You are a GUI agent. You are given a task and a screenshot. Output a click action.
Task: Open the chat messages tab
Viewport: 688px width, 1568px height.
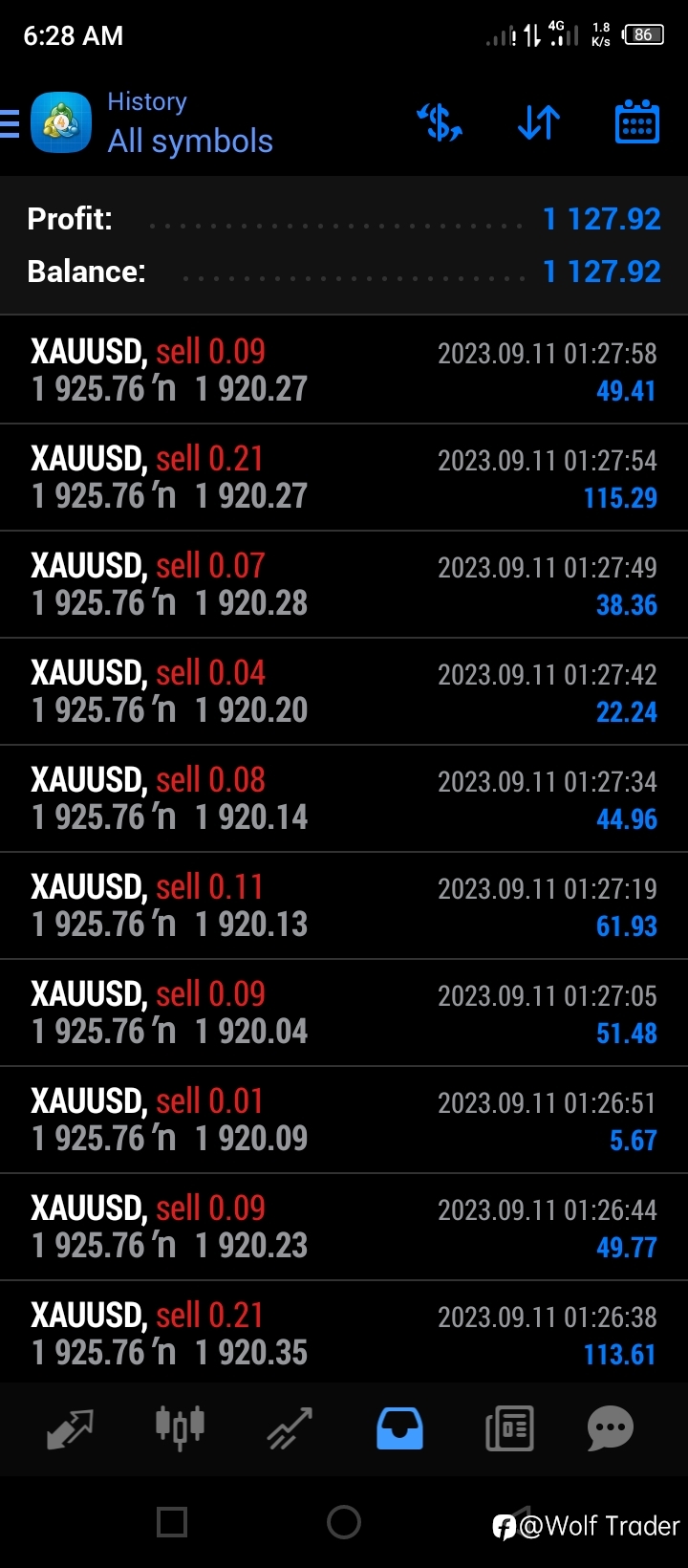pyautogui.click(x=611, y=1429)
